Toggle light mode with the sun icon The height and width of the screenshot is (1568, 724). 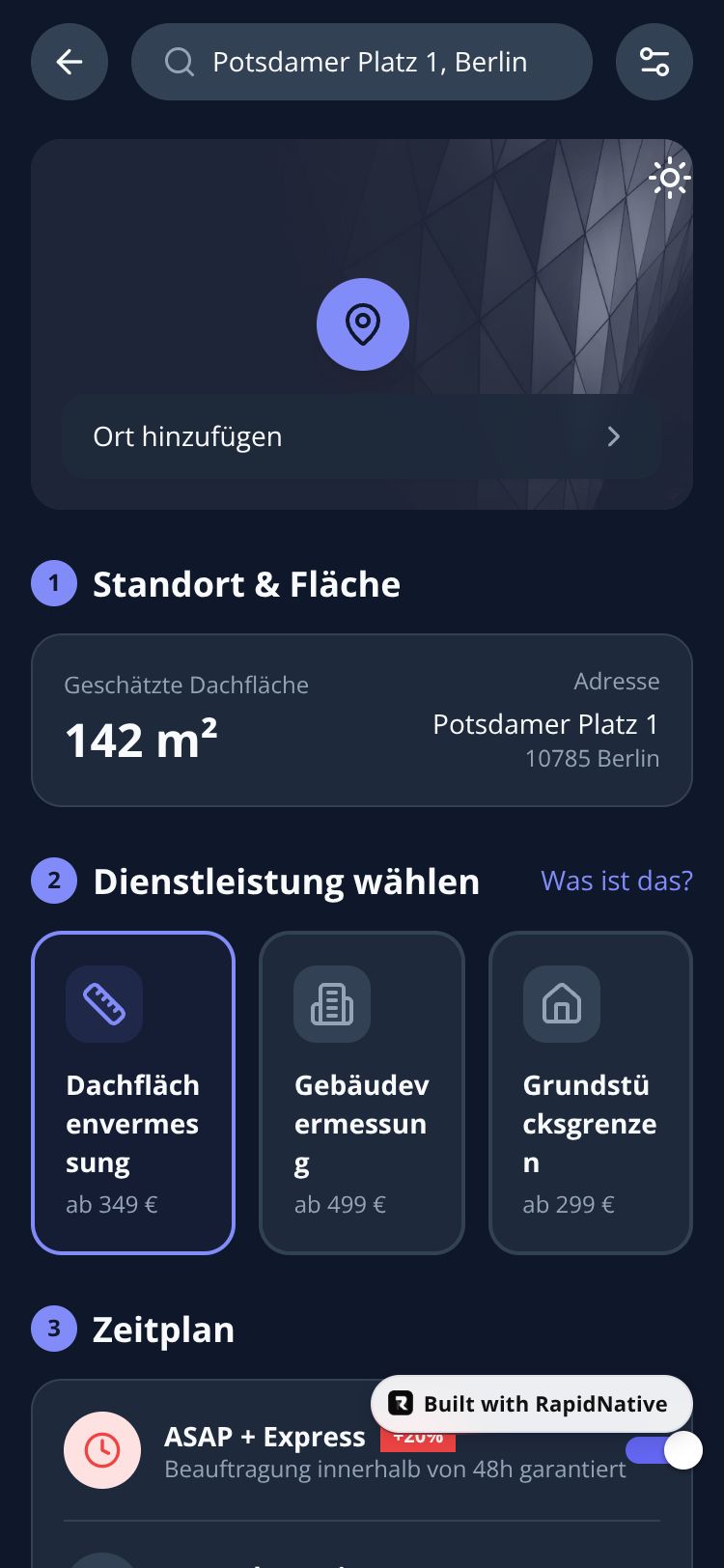(669, 179)
